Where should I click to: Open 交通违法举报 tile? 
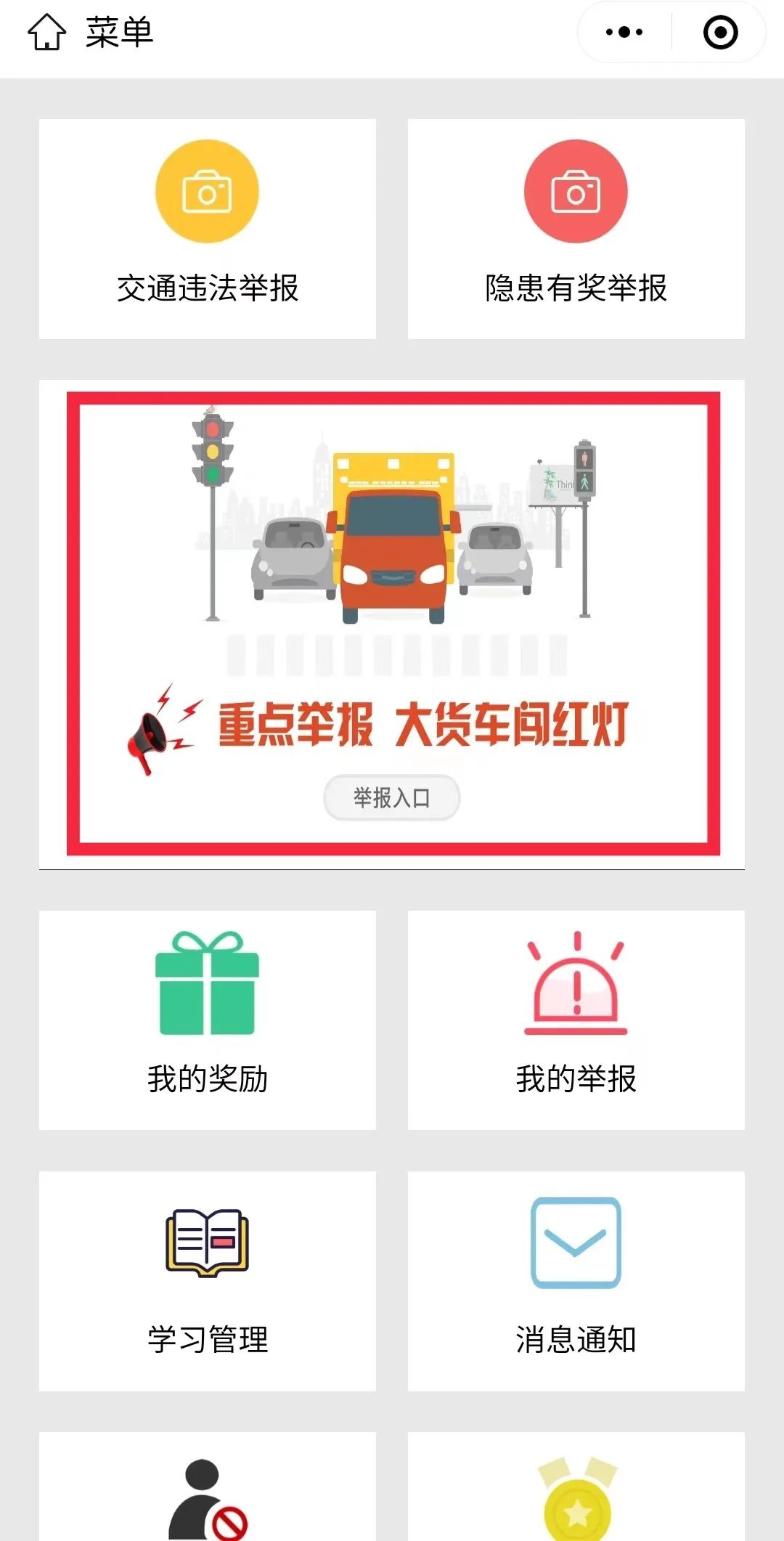[x=208, y=229]
